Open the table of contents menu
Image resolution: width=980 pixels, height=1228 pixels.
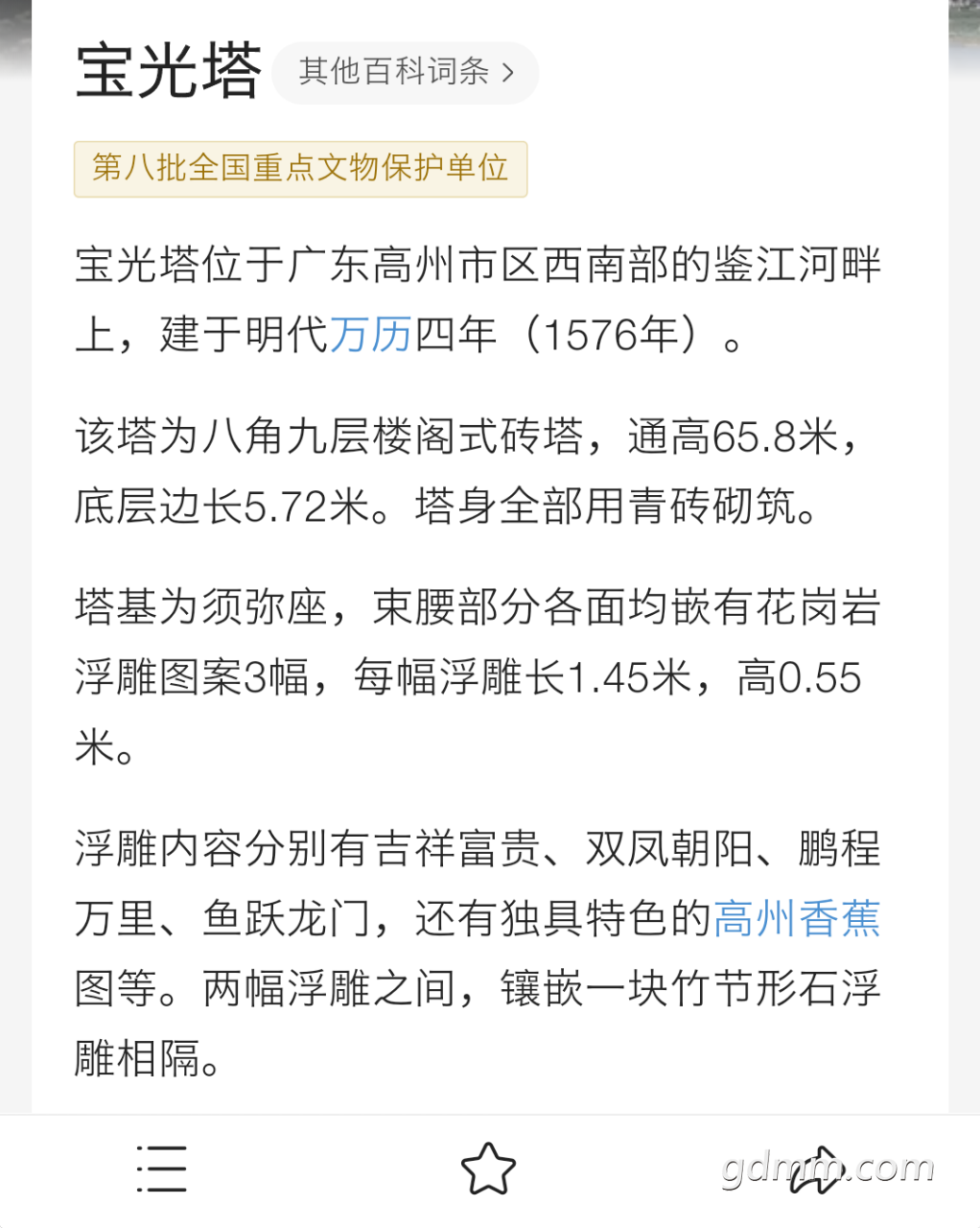(x=161, y=1169)
